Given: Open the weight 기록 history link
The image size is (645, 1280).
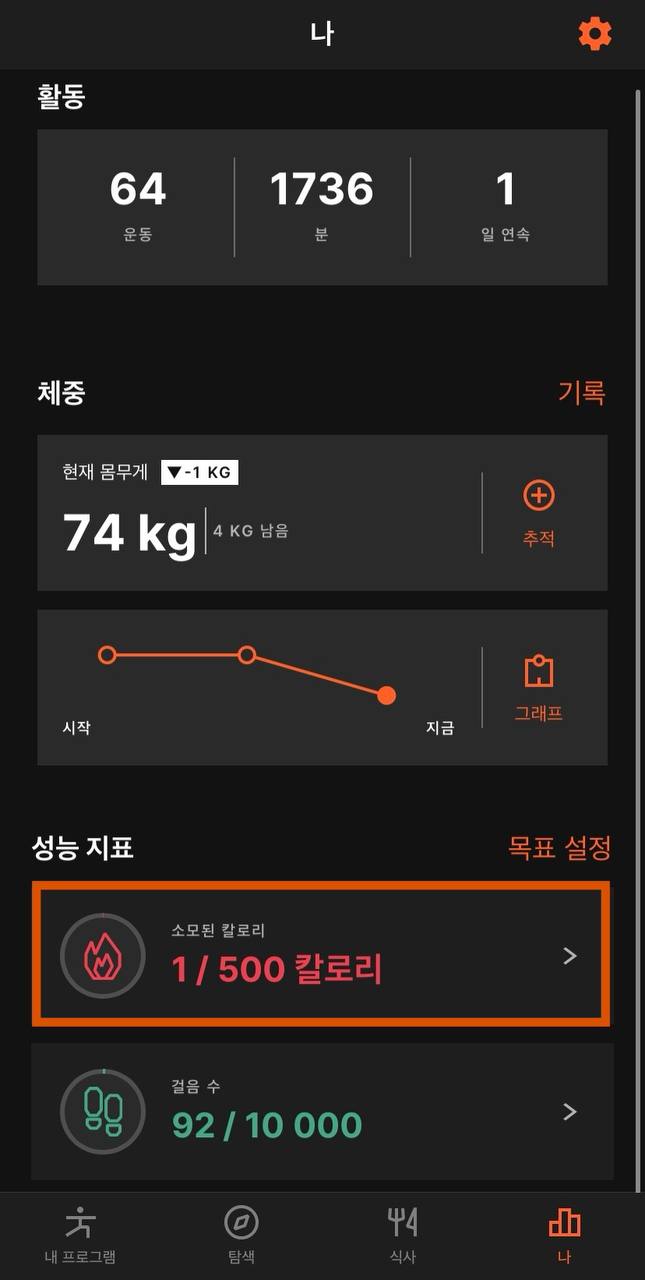Looking at the screenshot, I should [x=581, y=392].
